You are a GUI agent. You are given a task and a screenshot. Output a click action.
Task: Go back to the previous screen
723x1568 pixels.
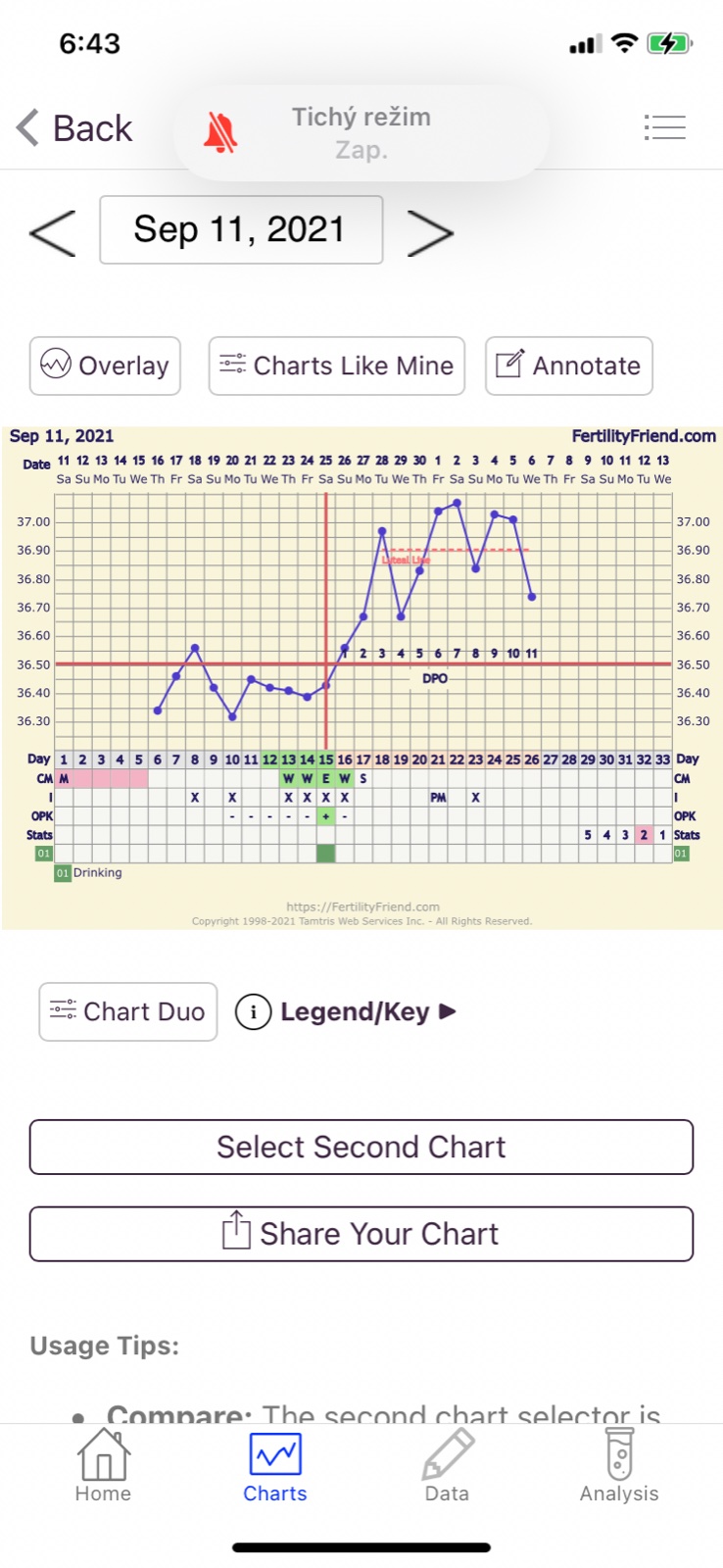pyautogui.click(x=74, y=128)
